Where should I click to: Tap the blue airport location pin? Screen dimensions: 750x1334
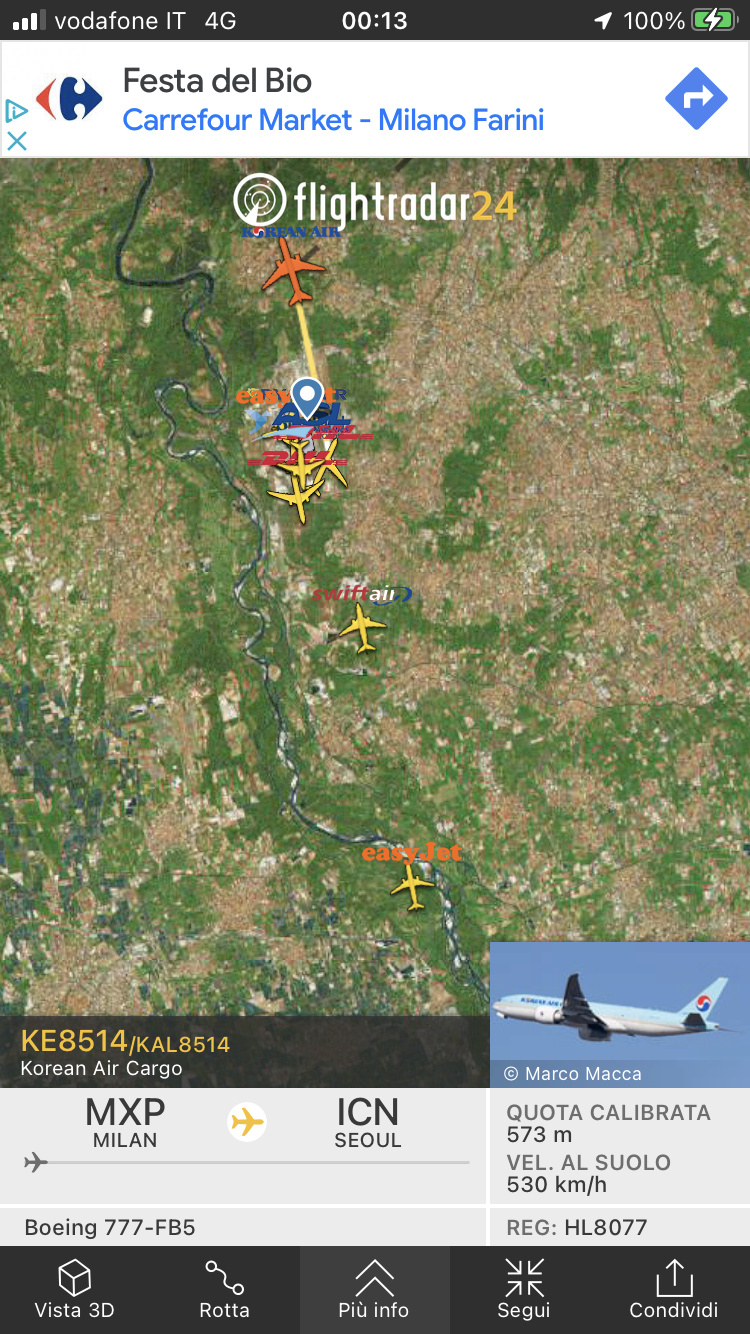pyautogui.click(x=307, y=398)
